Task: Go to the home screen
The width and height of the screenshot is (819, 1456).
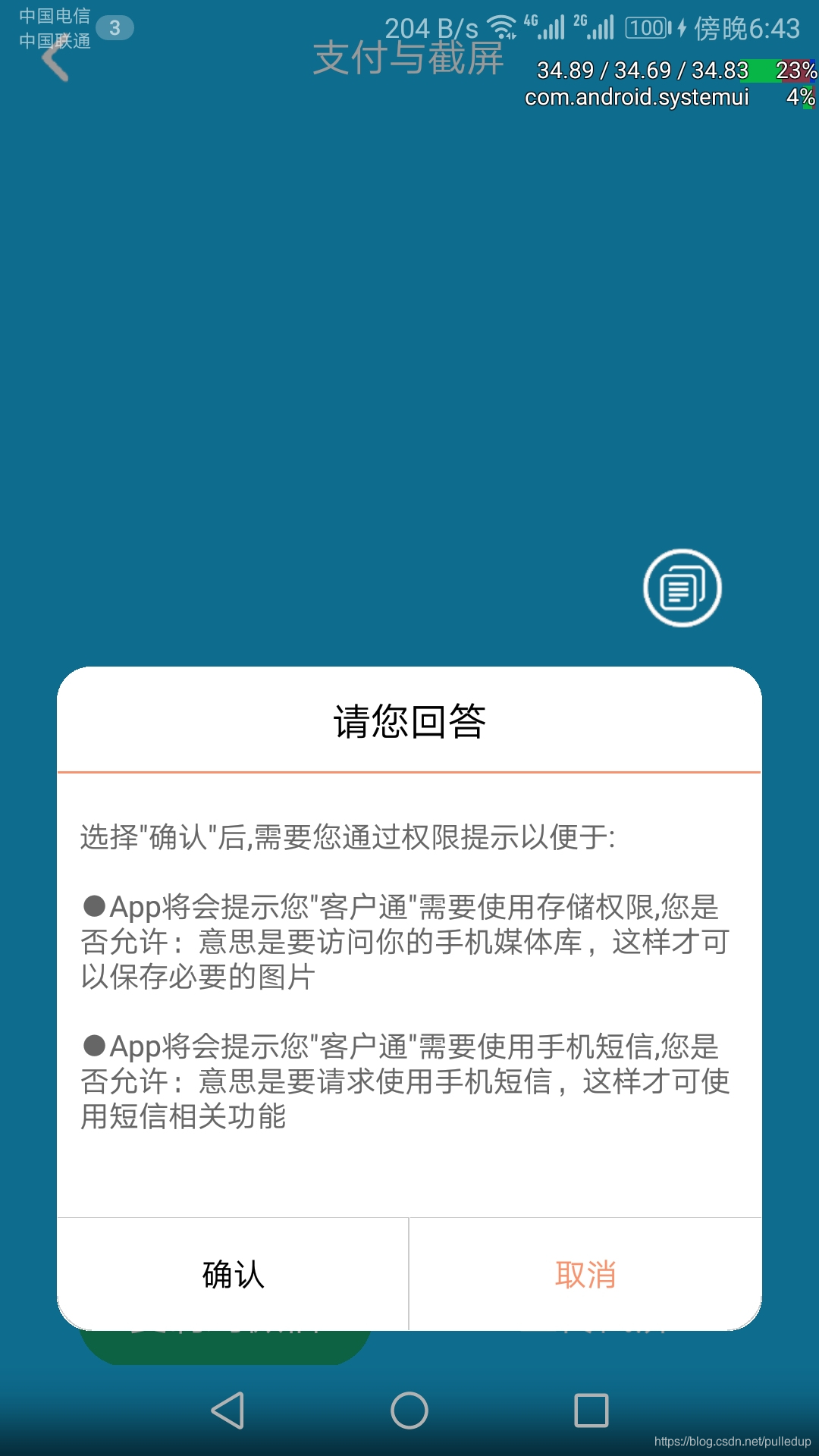Action: coord(409,1410)
